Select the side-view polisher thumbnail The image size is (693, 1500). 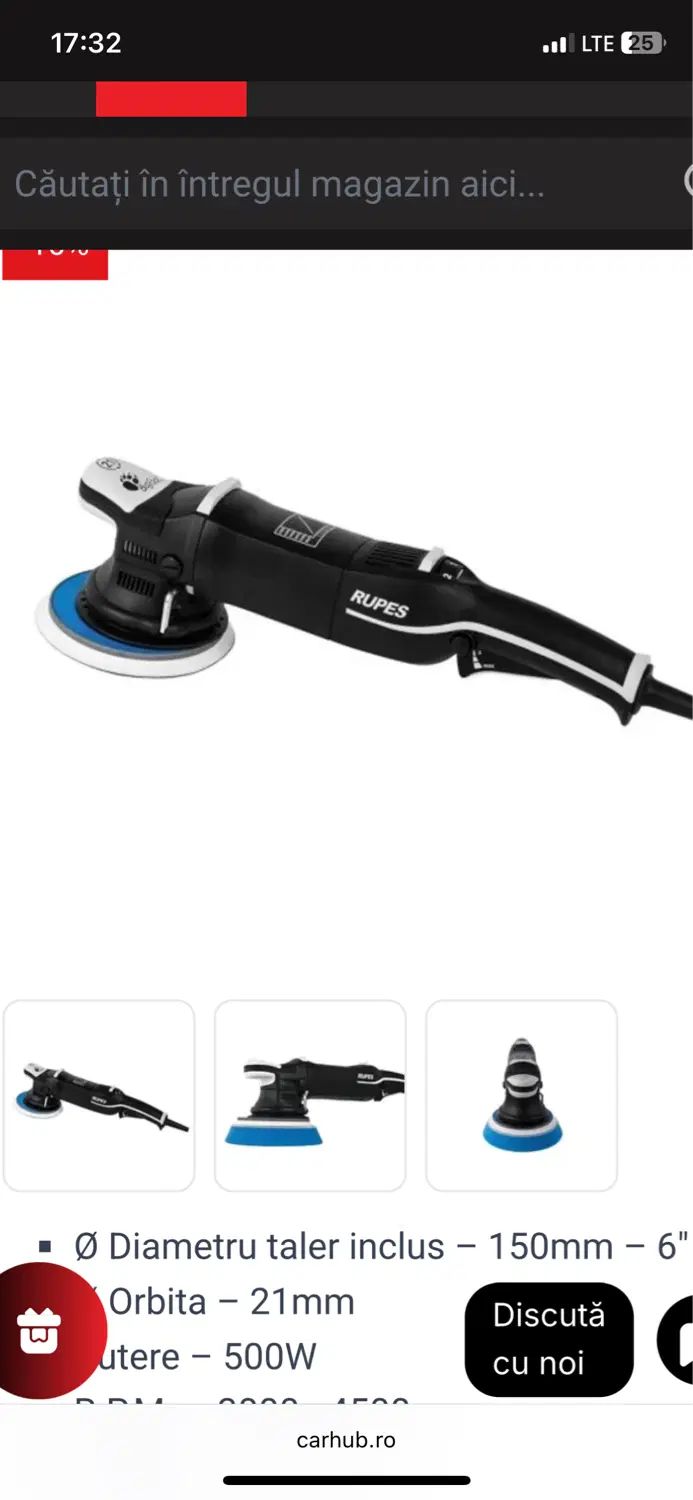[310, 1095]
